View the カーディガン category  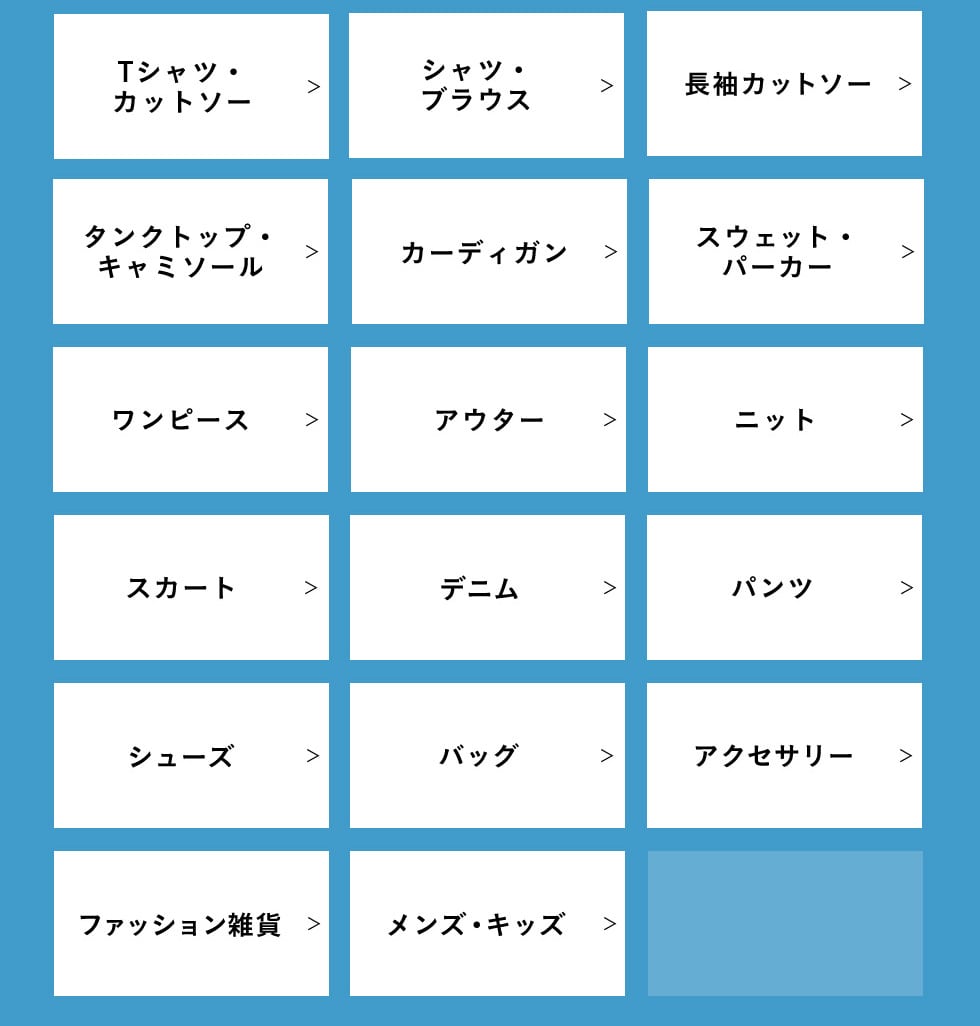click(x=489, y=251)
